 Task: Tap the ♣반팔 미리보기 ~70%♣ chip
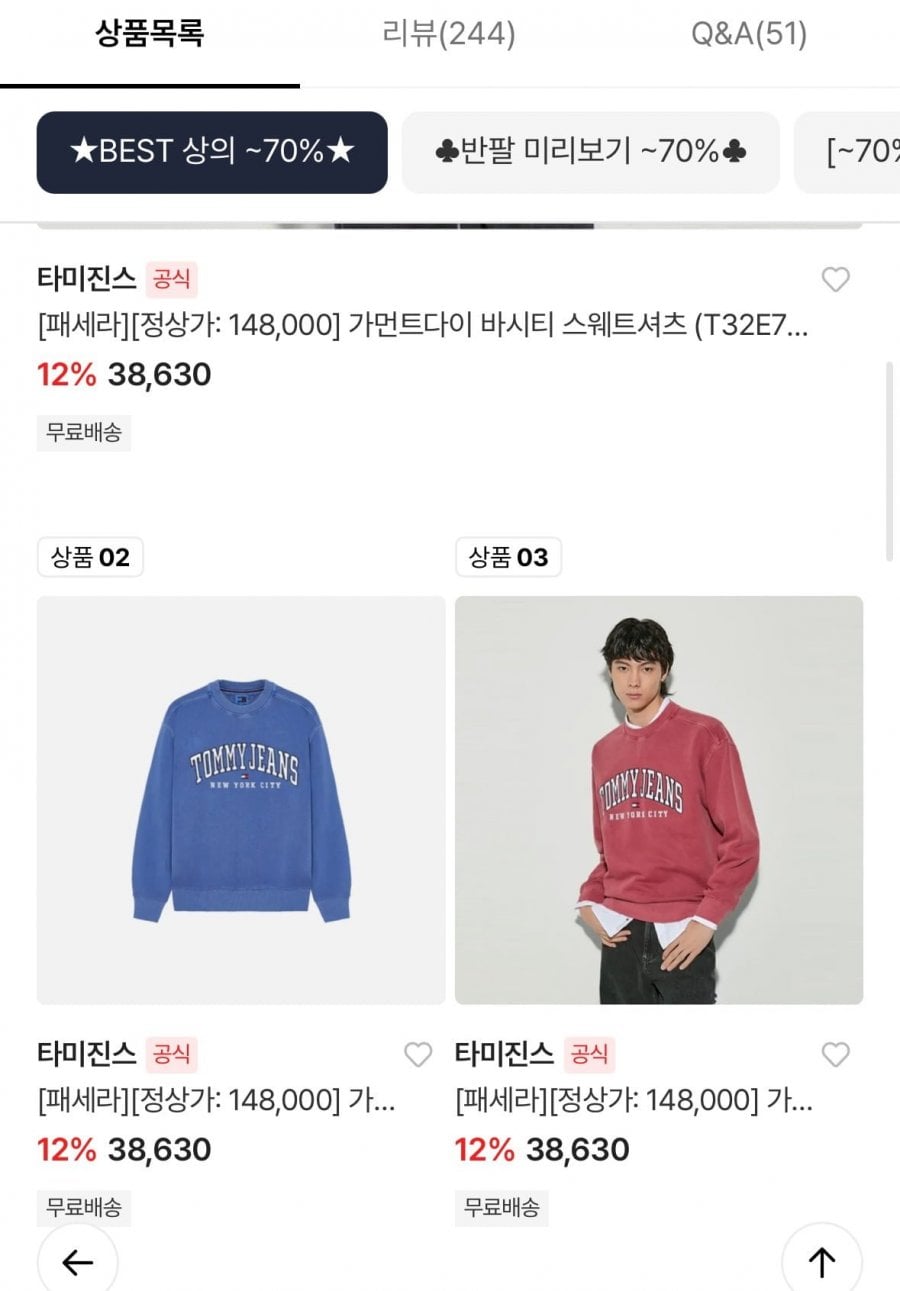tap(590, 152)
